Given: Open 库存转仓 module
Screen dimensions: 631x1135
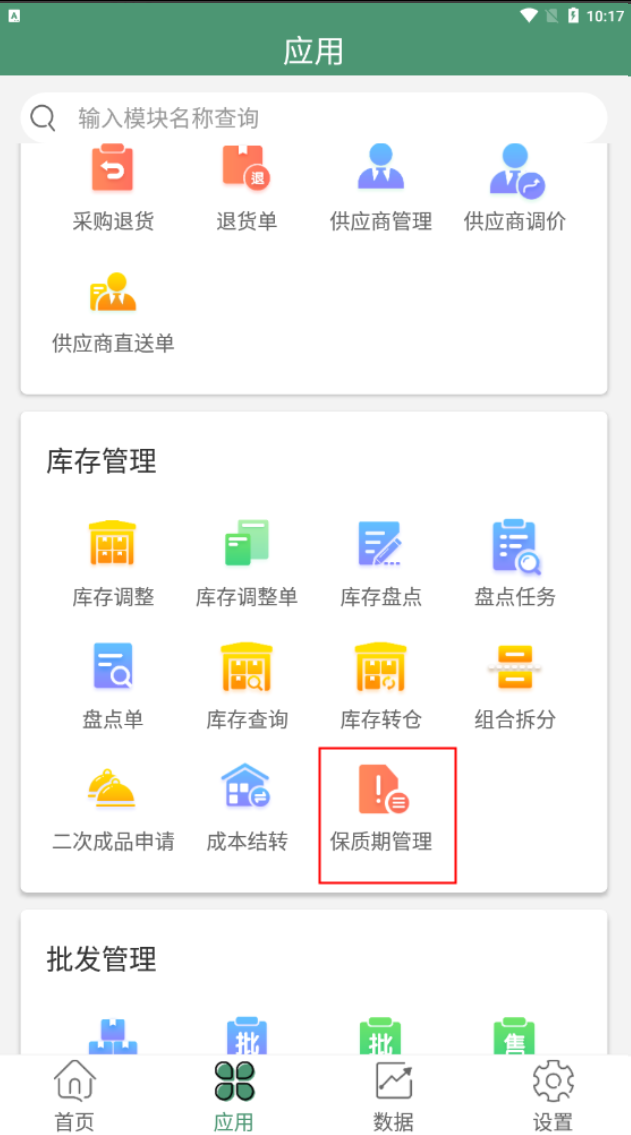Looking at the screenshot, I should coord(381,686).
